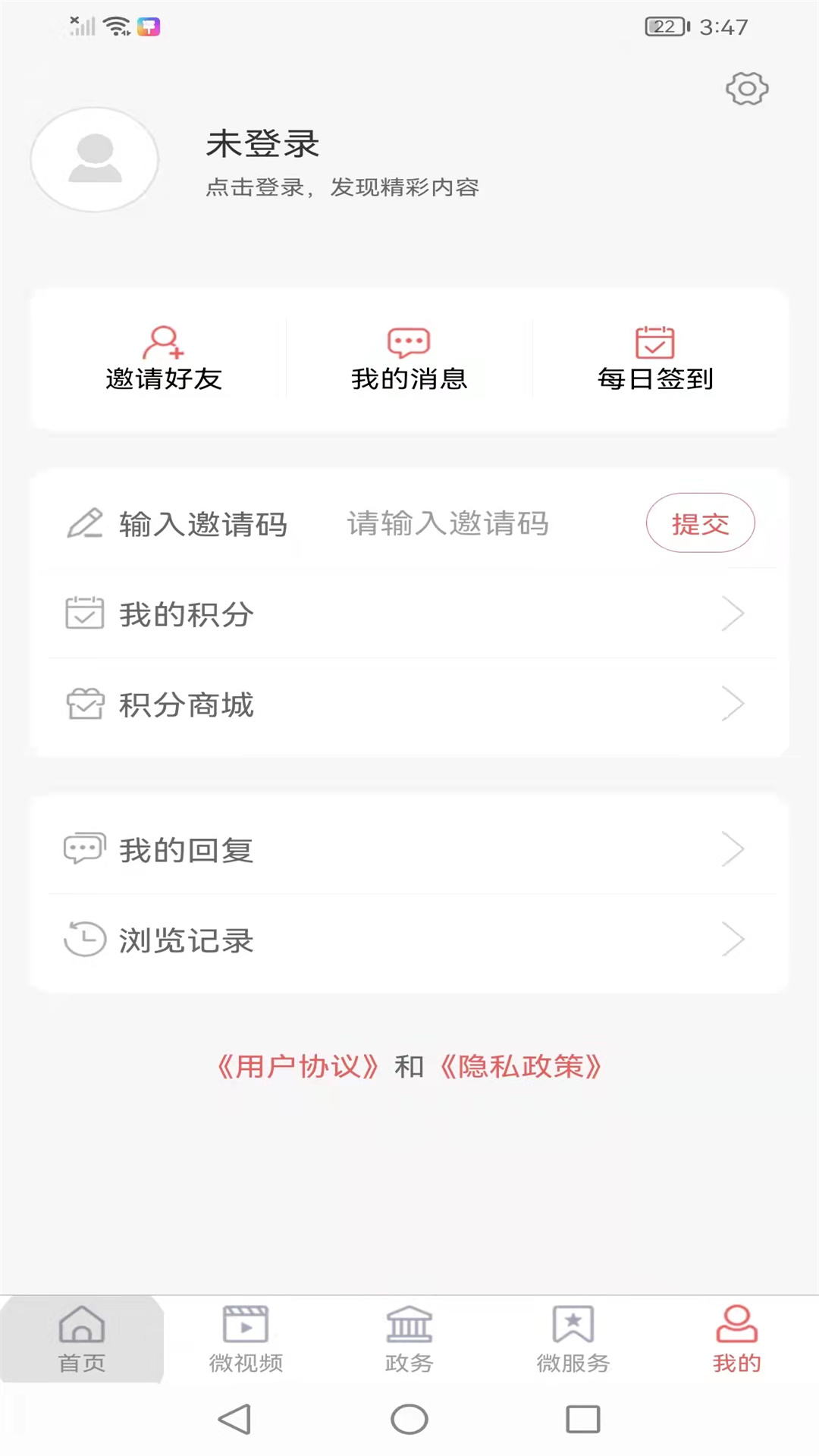Tap the 提交 submit button
The width and height of the screenshot is (819, 1456).
coord(700,522)
